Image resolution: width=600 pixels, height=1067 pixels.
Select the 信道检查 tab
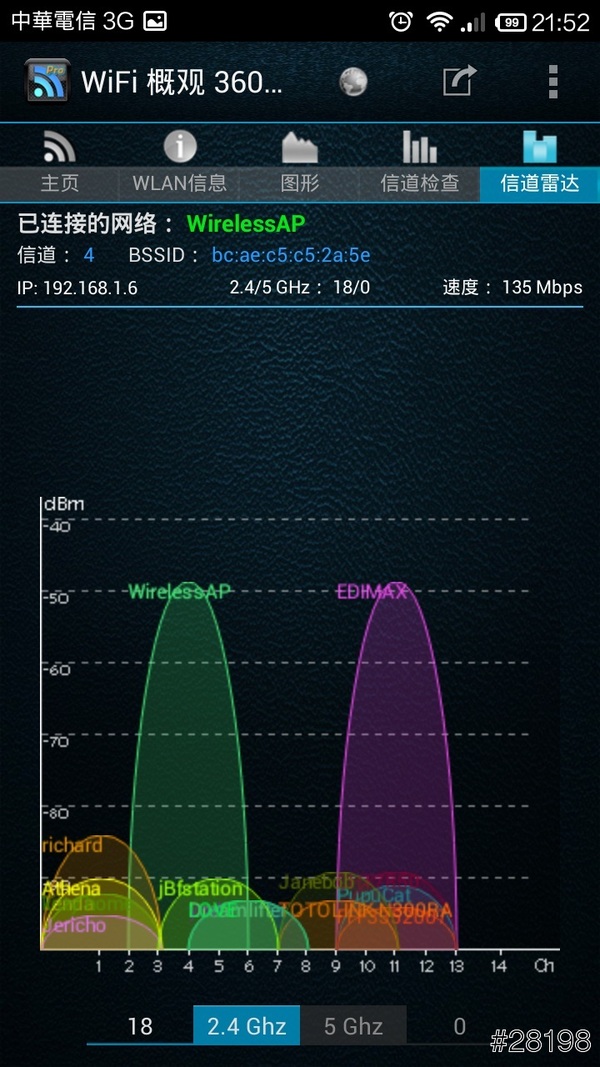[420, 165]
